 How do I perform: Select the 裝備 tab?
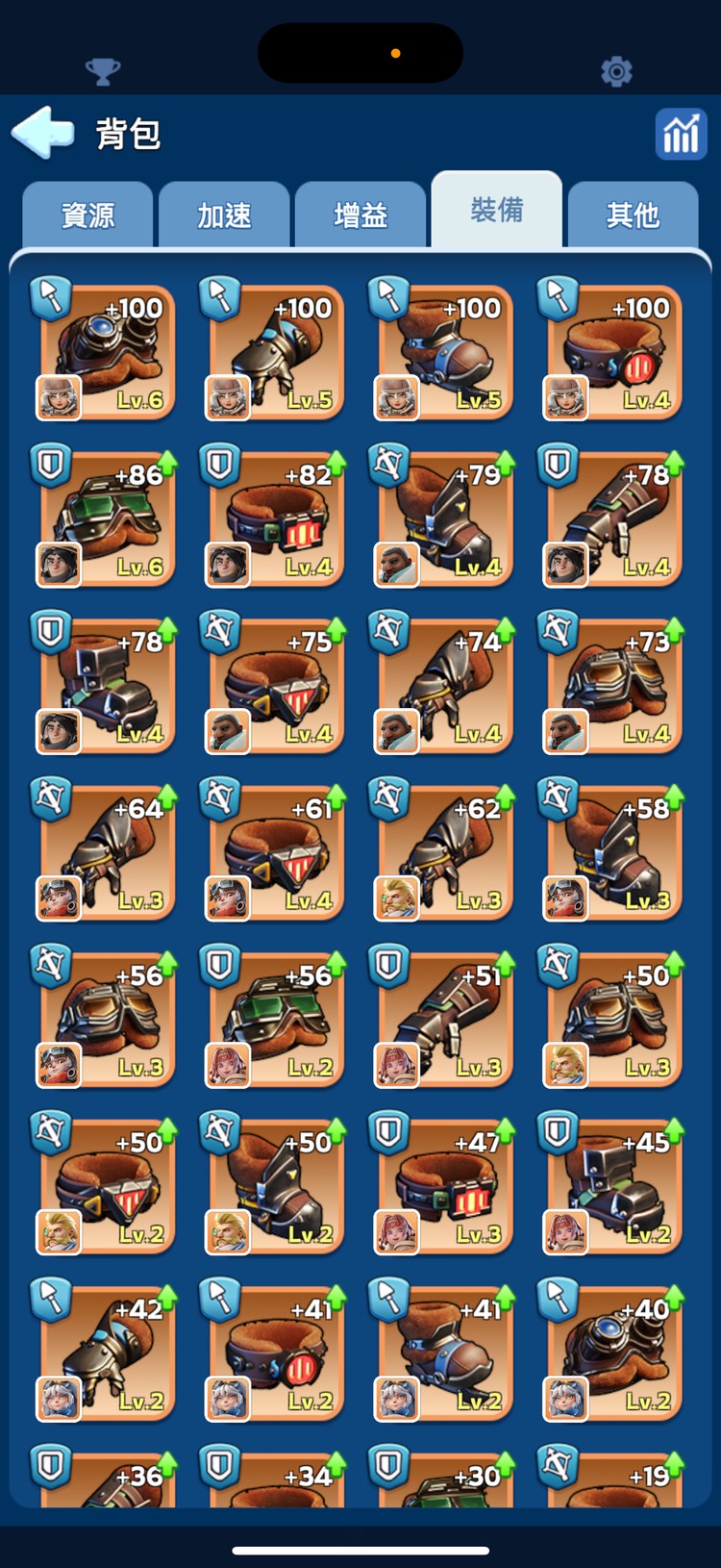(x=496, y=210)
